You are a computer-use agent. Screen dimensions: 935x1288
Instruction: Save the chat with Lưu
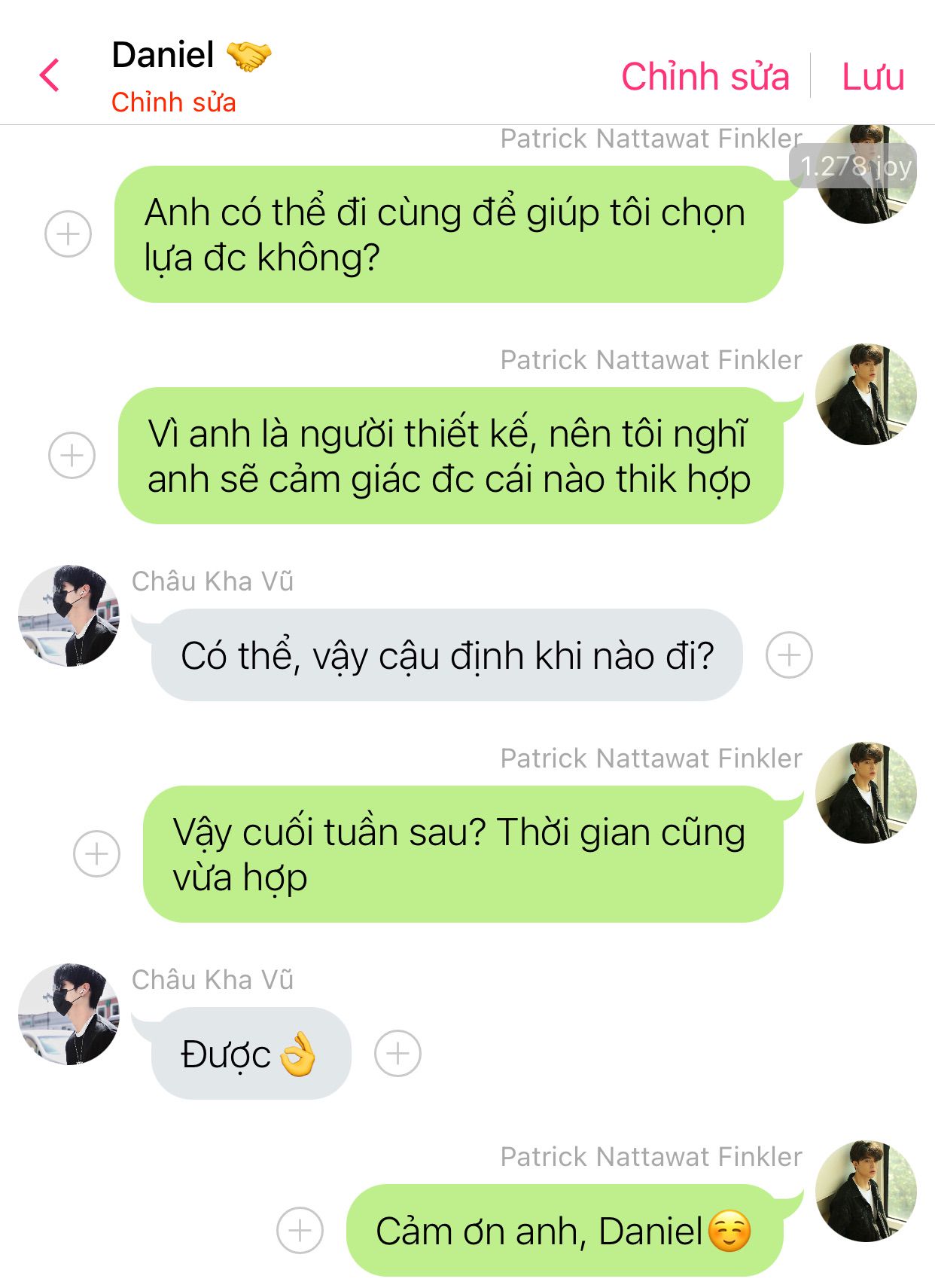(x=873, y=77)
